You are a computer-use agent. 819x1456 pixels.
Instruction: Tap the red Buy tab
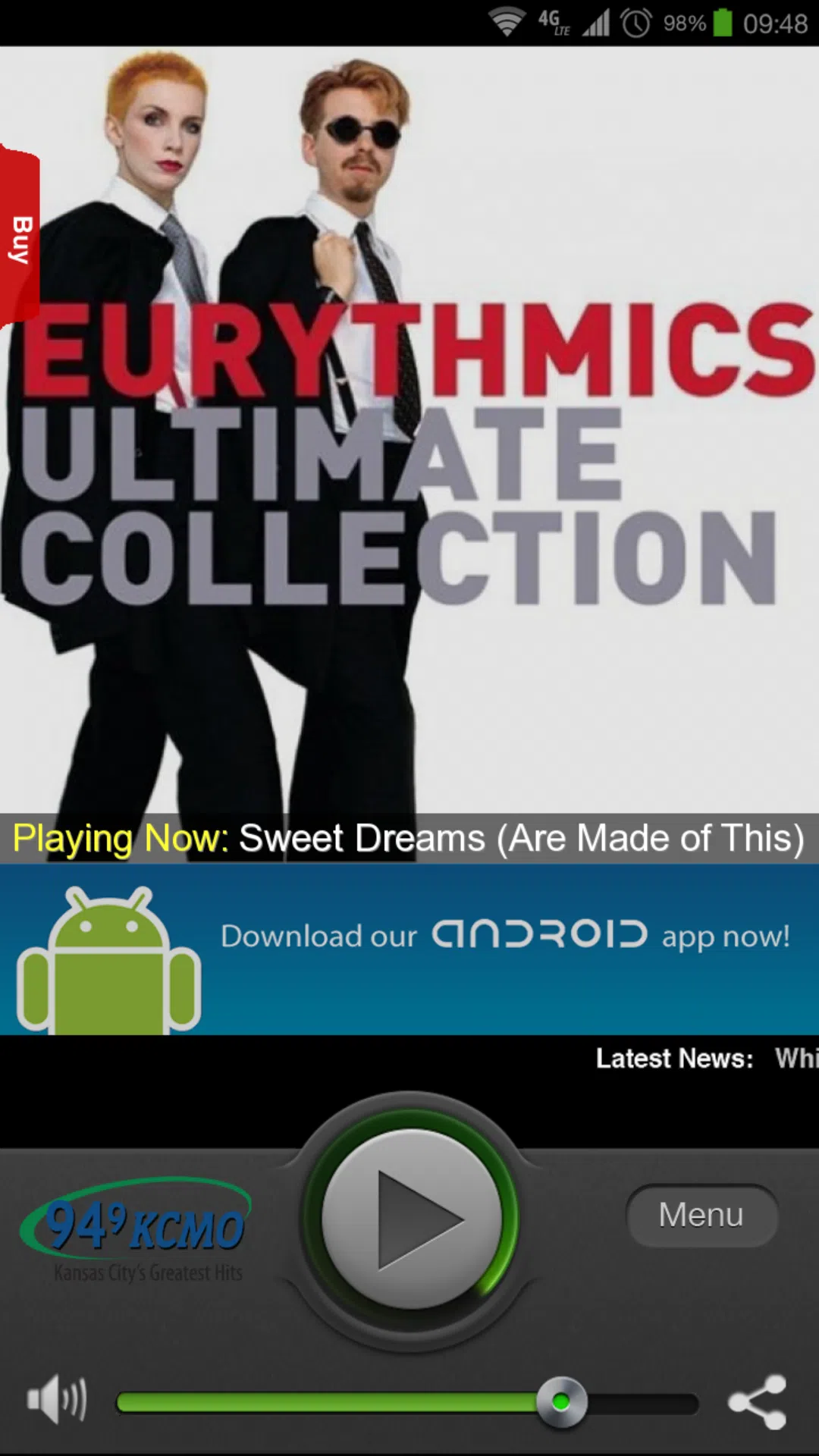click(x=20, y=239)
